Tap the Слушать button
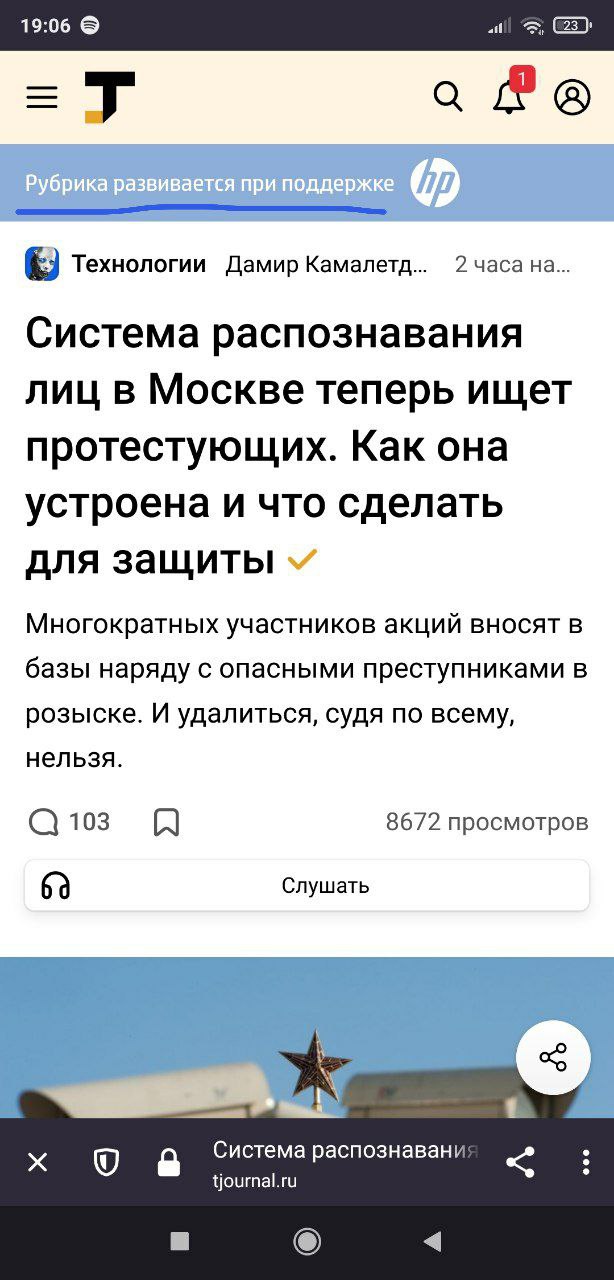This screenshot has height=1280, width=614. pyautogui.click(x=307, y=886)
